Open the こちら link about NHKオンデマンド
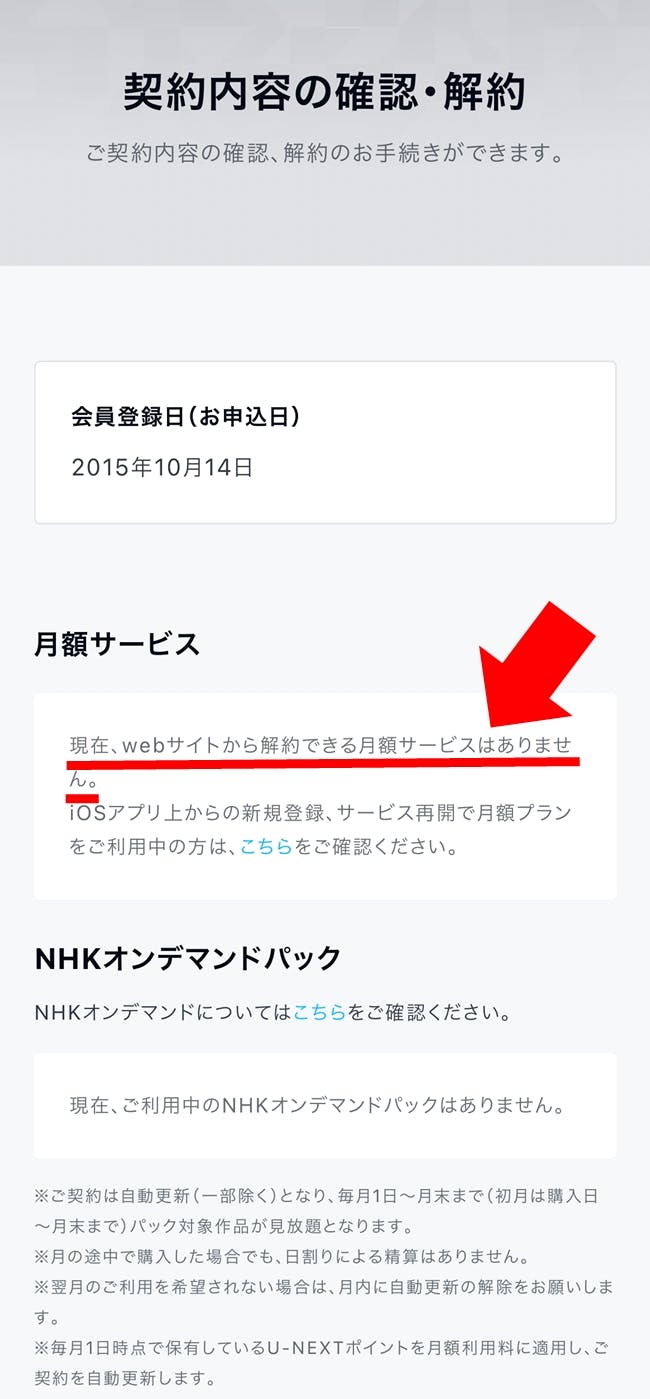This screenshot has height=1399, width=650. [319, 1012]
